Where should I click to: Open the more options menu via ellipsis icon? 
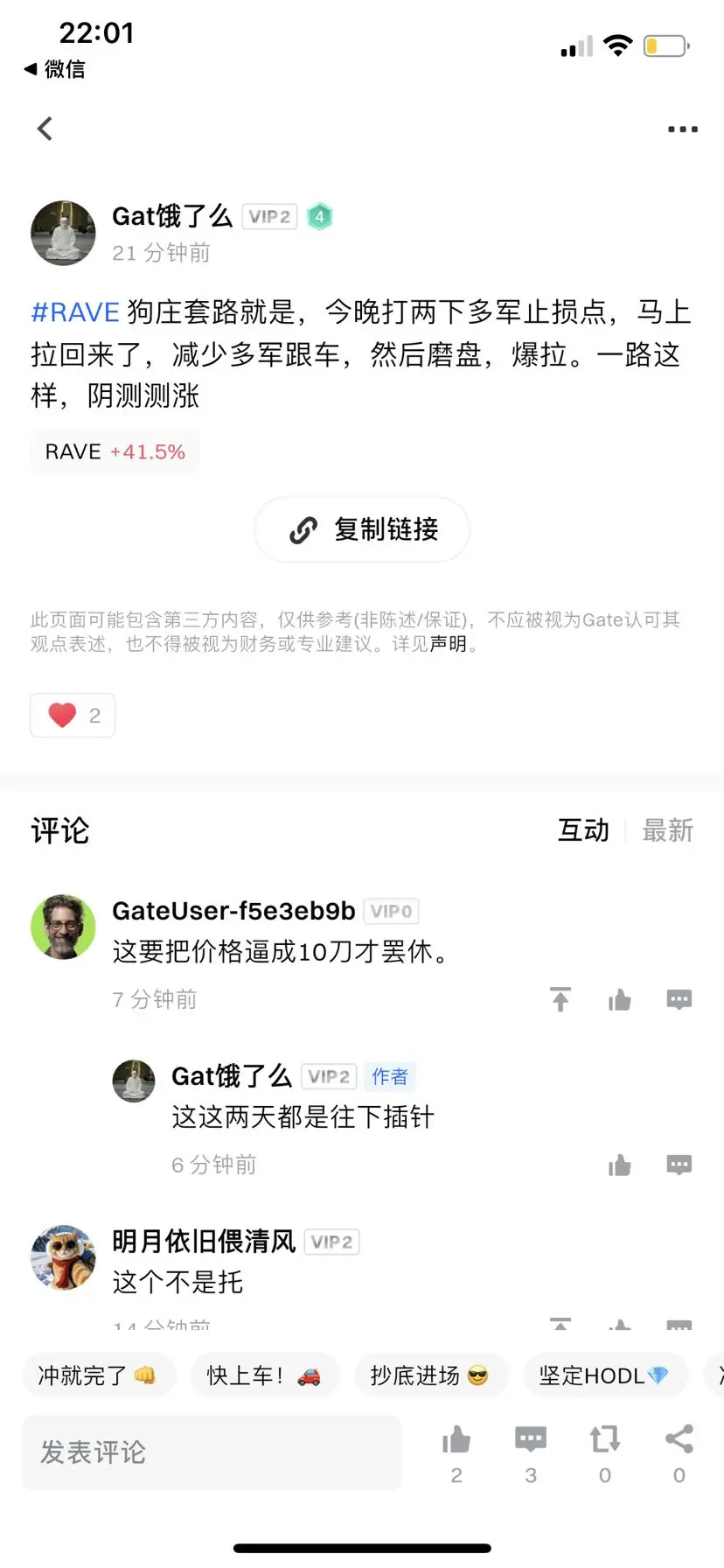coord(681,129)
